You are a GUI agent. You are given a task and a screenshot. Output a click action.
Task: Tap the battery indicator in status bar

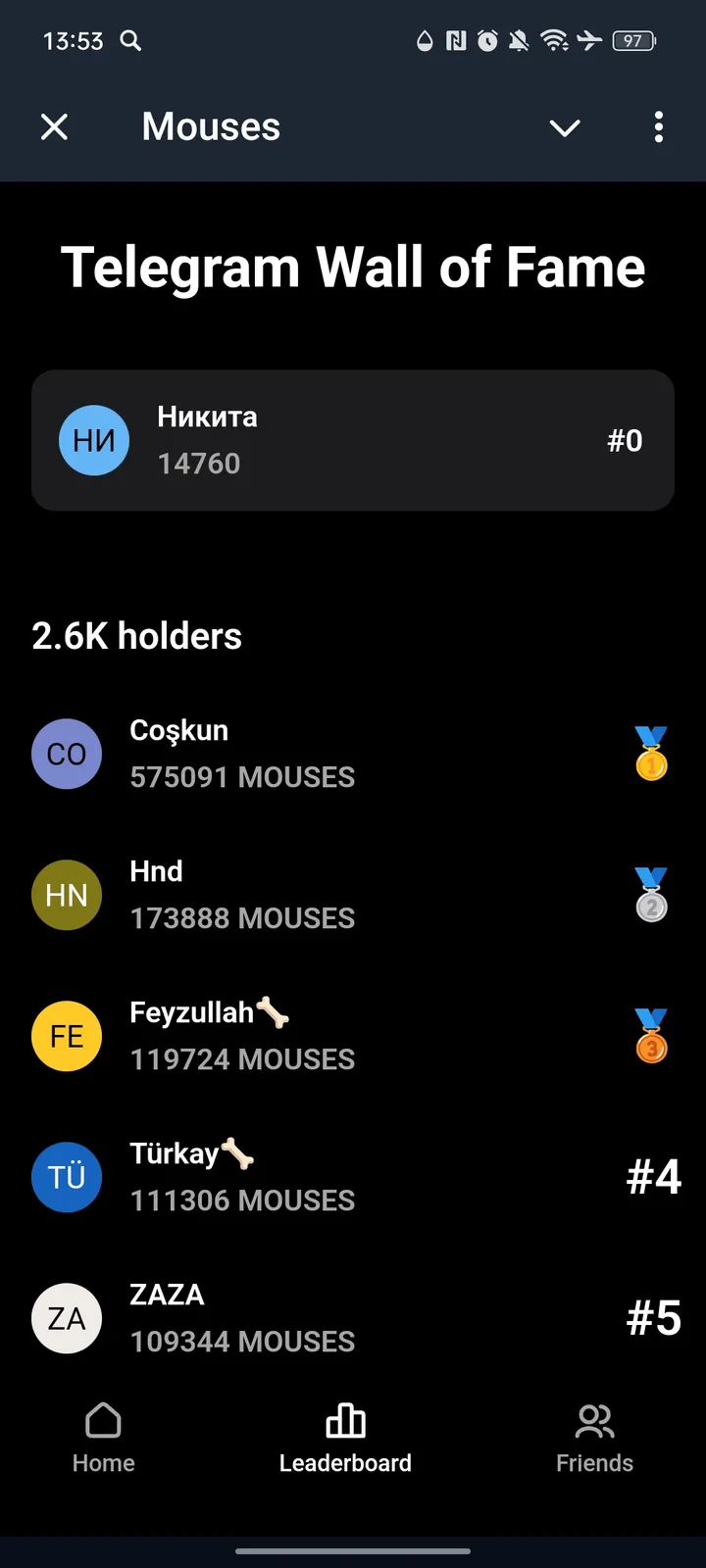[632, 41]
